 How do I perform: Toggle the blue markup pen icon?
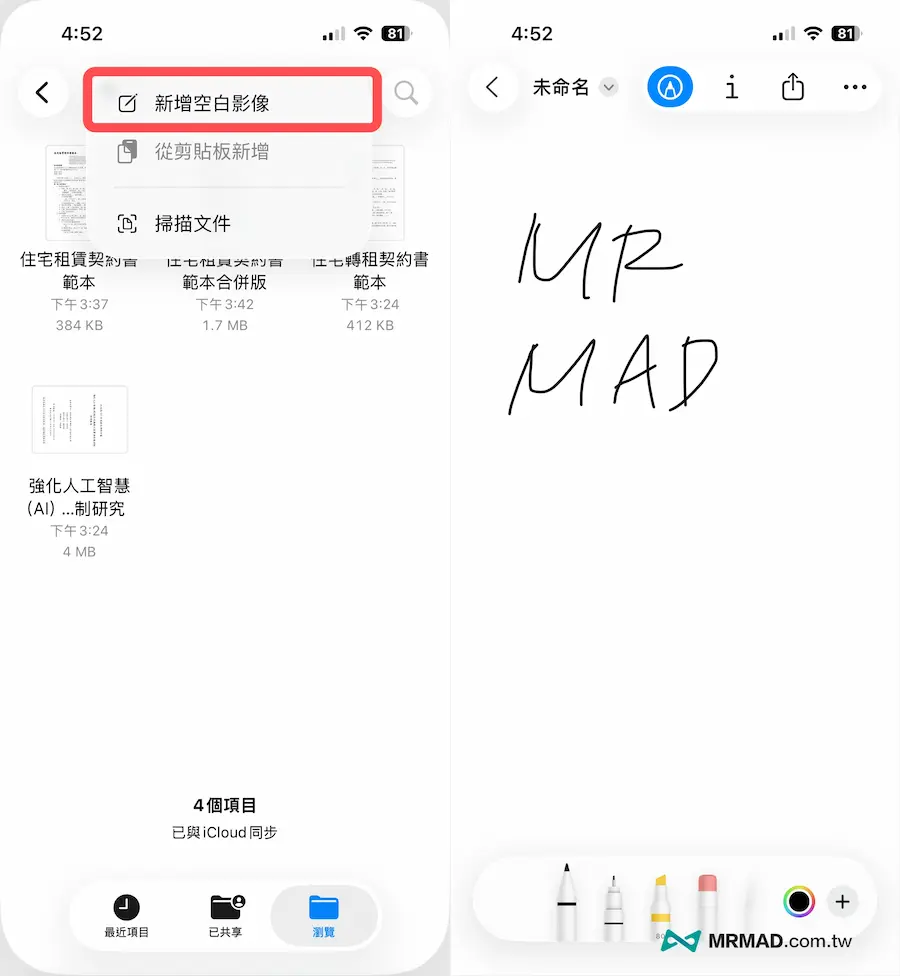pos(669,88)
